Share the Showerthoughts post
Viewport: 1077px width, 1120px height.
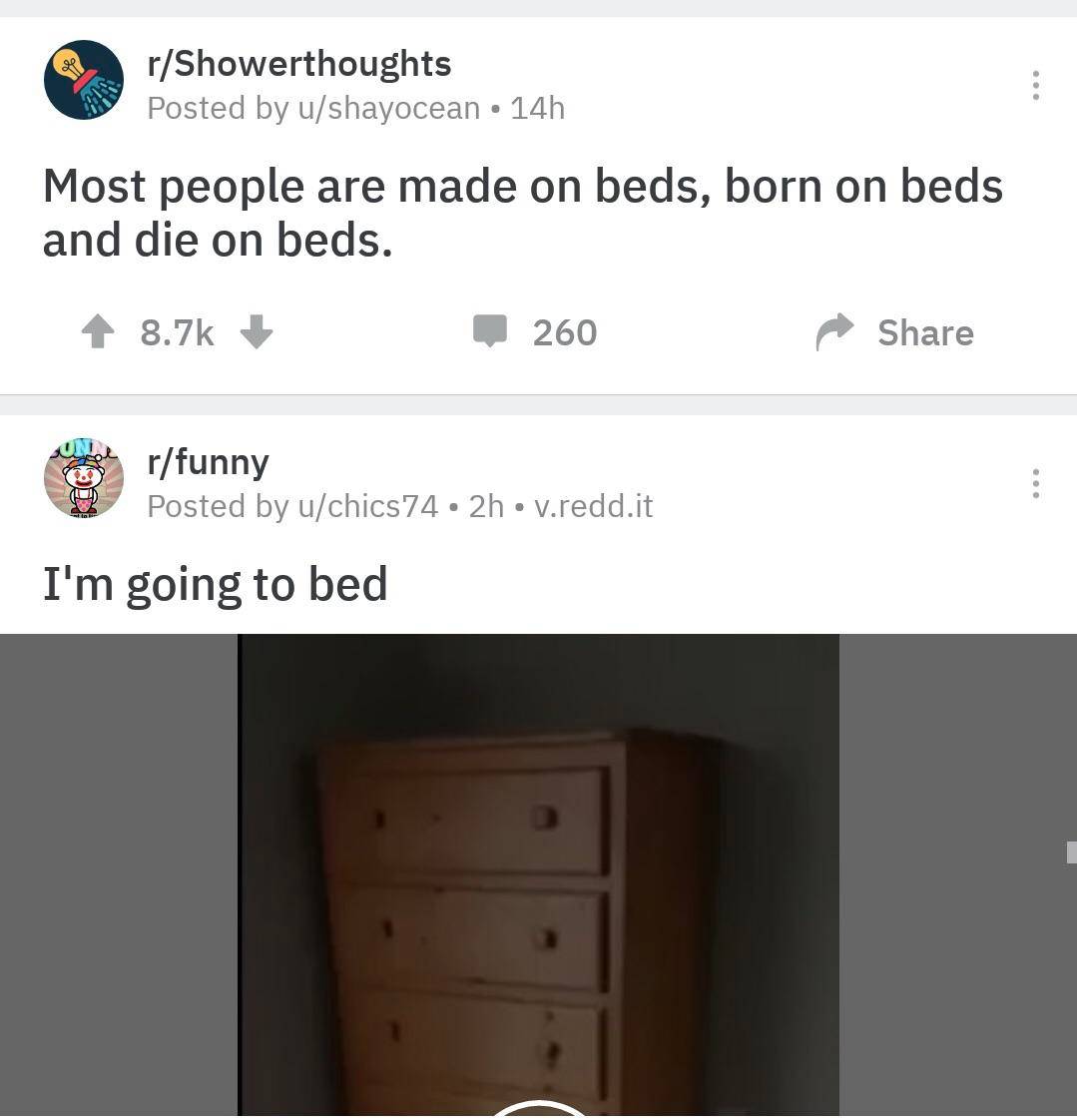(895, 332)
